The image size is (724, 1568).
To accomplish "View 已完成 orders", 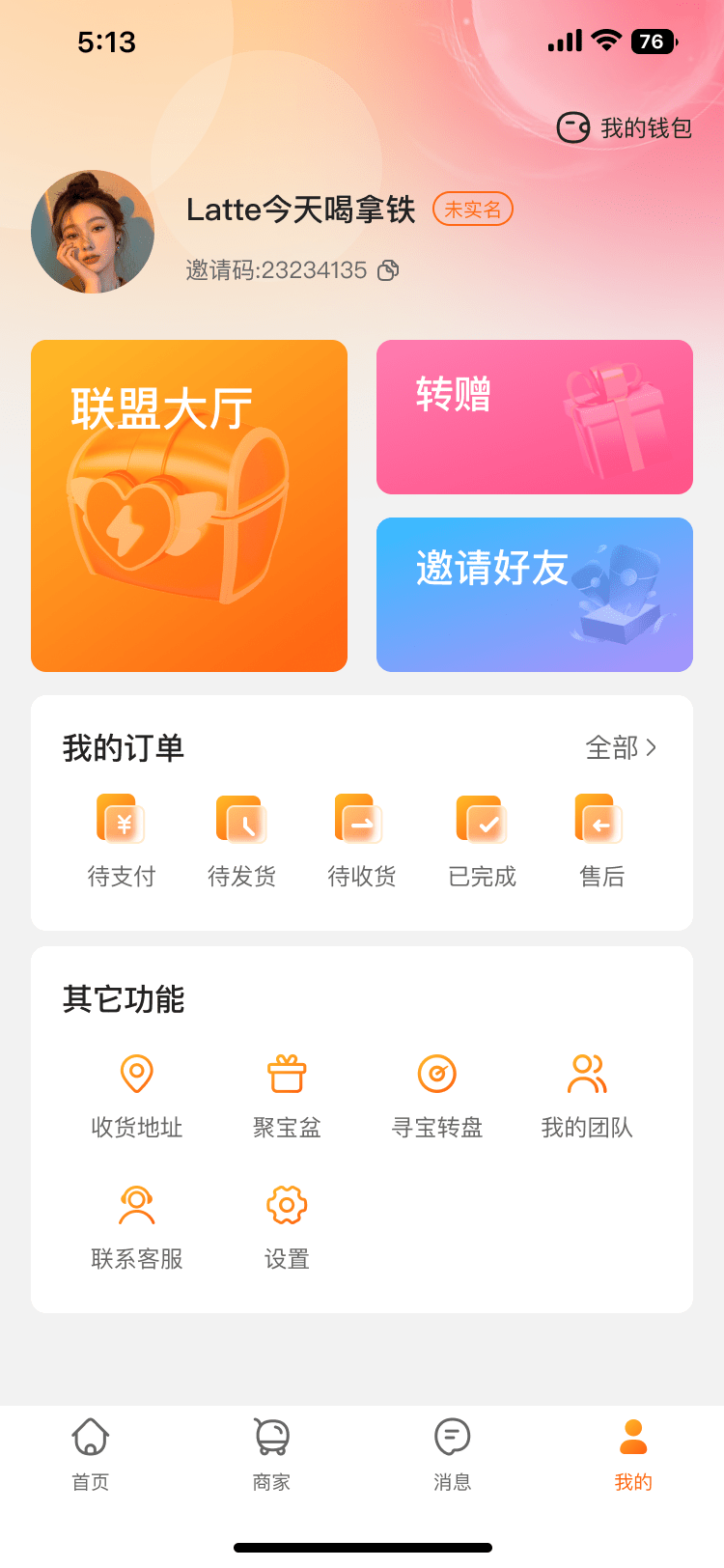I will point(482,840).
